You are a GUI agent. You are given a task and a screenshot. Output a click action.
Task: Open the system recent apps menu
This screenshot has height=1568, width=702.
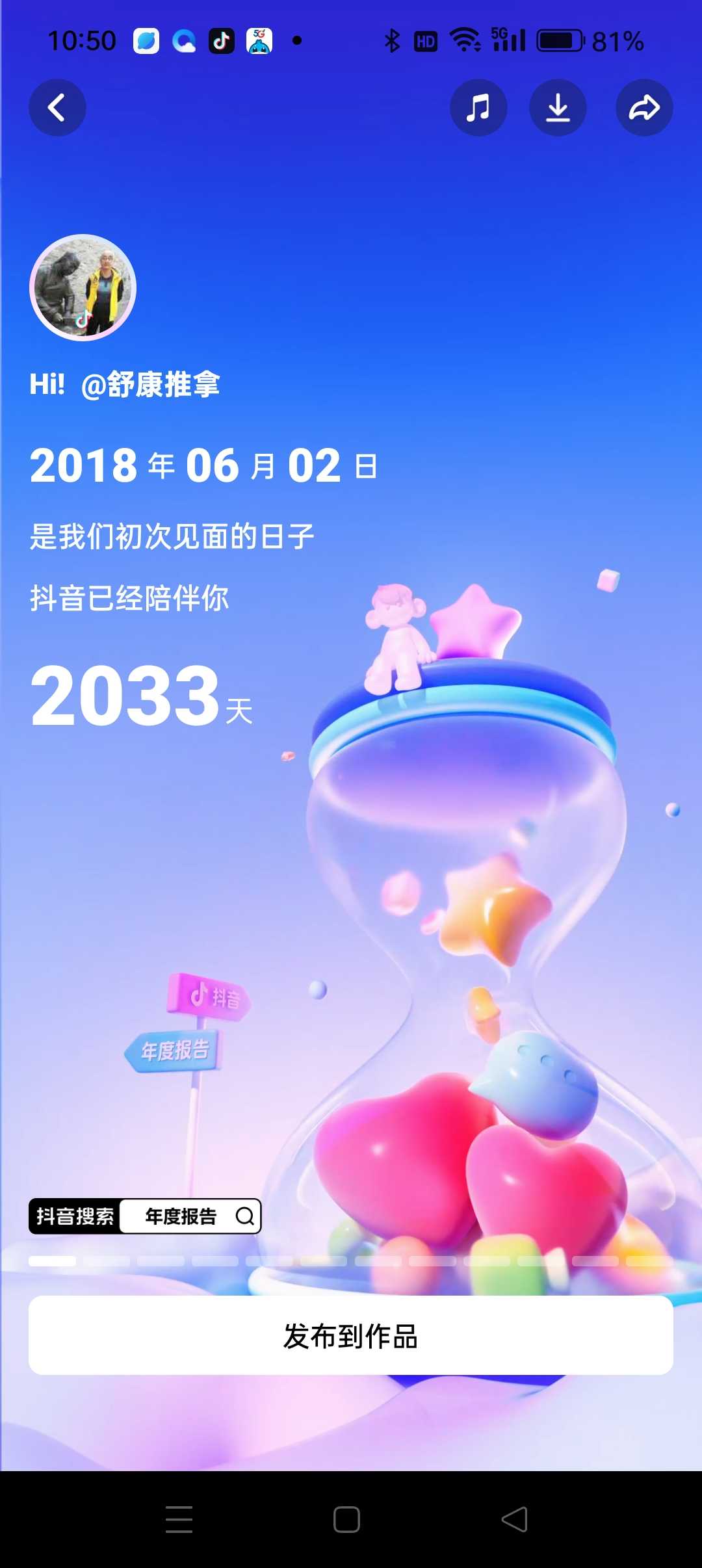coord(179,1519)
